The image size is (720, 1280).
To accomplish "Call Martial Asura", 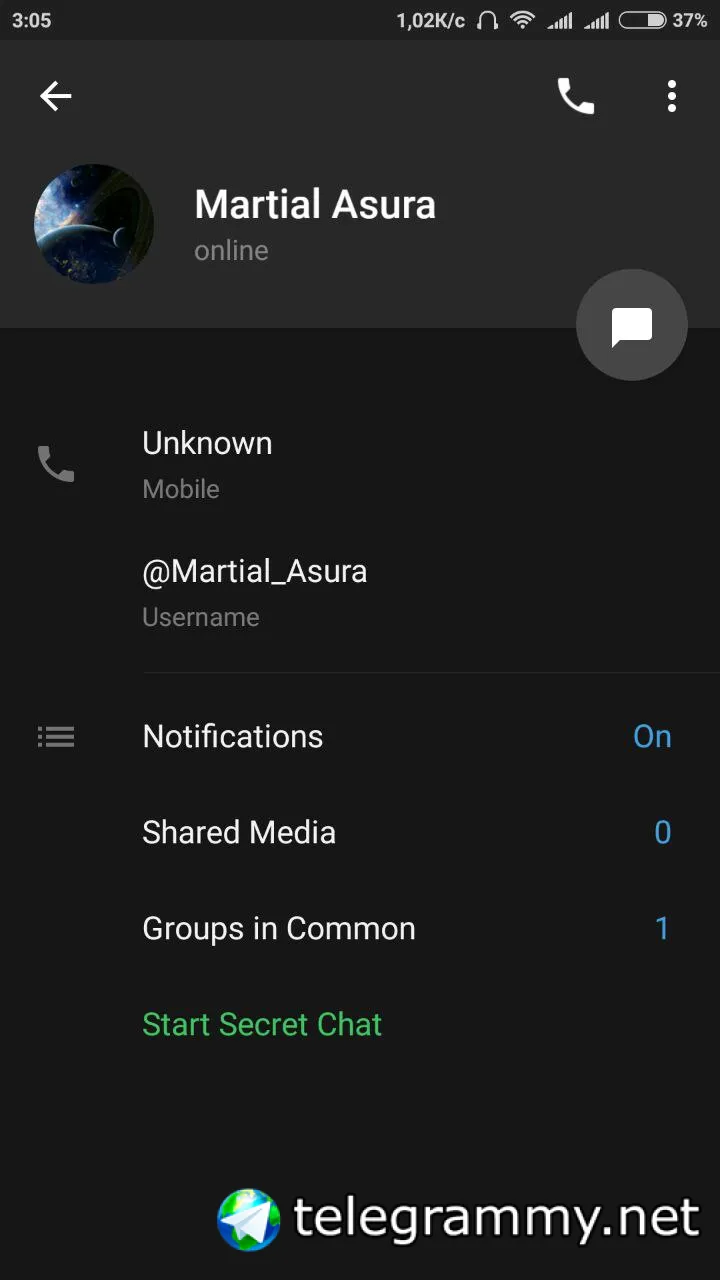I will tap(575, 96).
